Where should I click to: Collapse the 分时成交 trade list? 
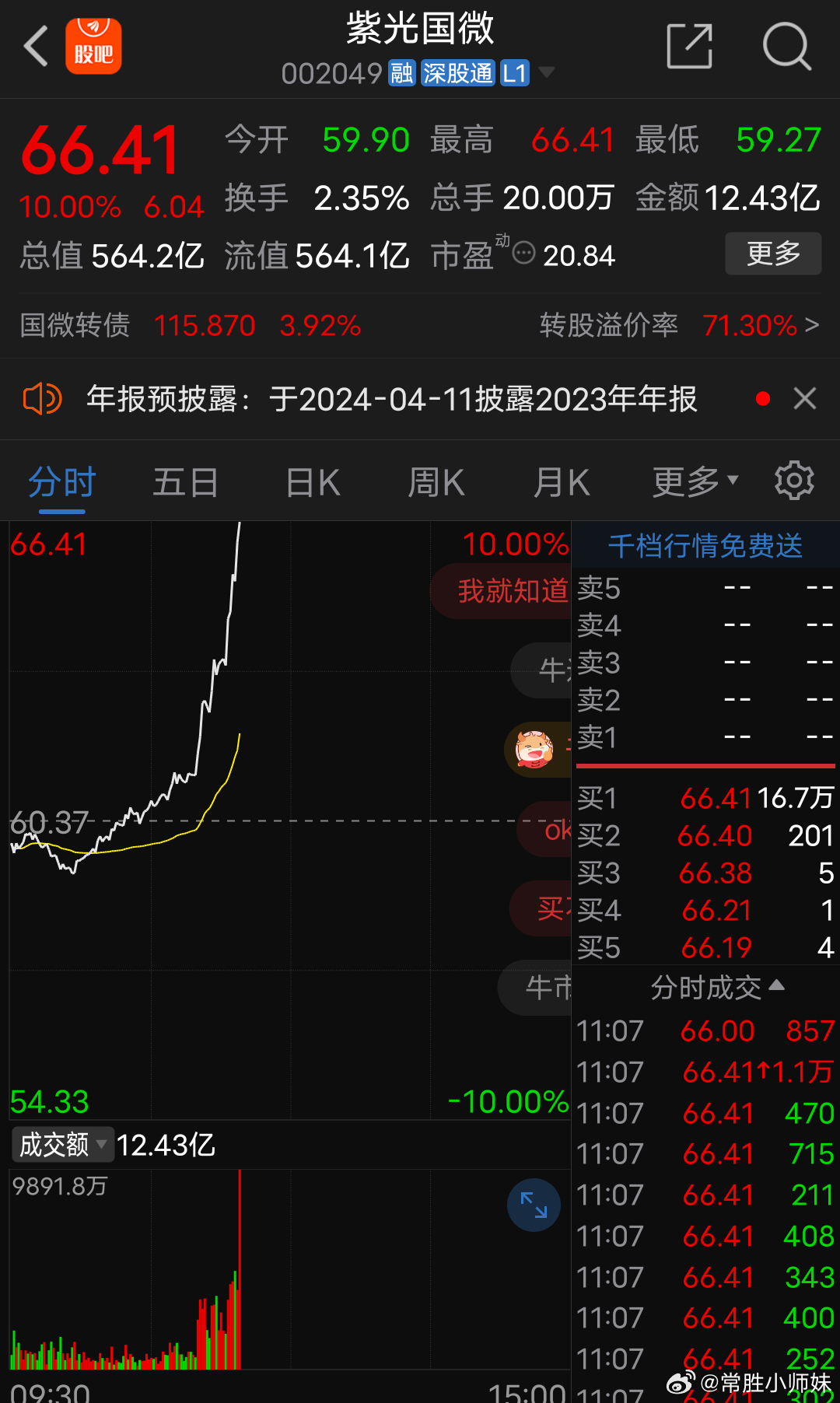(x=717, y=988)
